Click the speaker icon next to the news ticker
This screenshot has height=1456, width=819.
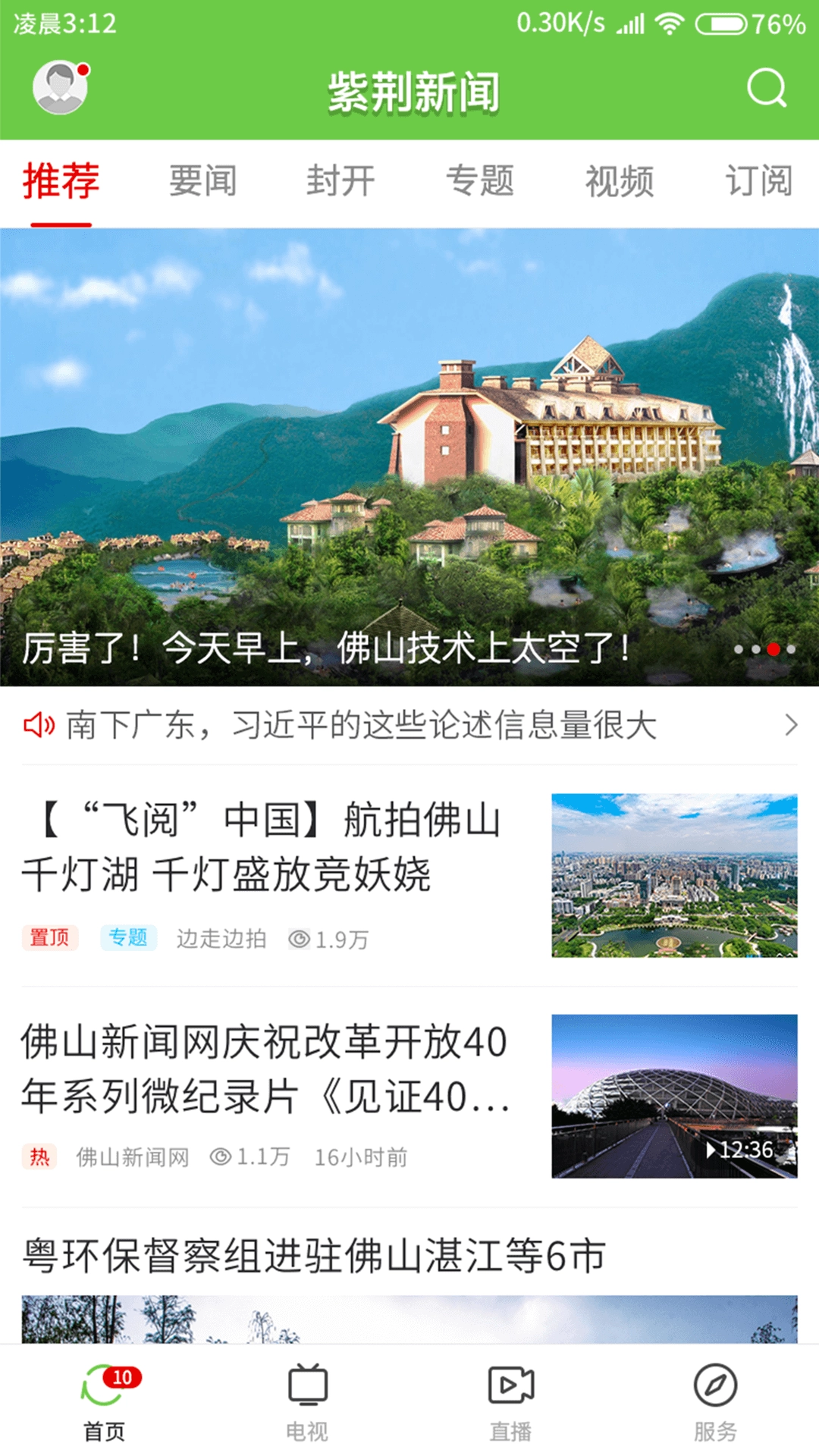pyautogui.click(x=39, y=726)
